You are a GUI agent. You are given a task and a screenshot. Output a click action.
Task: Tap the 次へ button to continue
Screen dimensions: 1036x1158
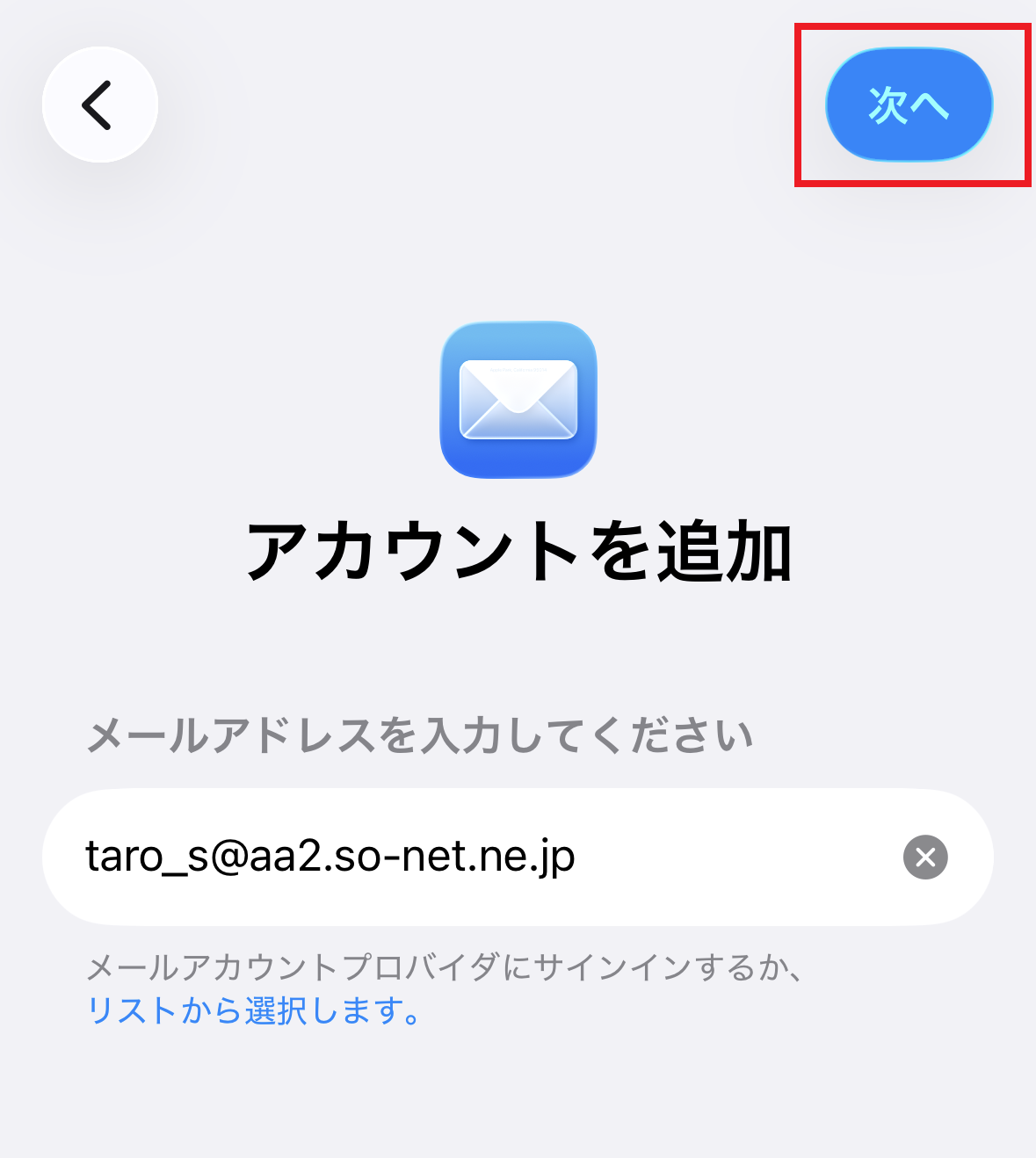pyautogui.click(x=909, y=105)
